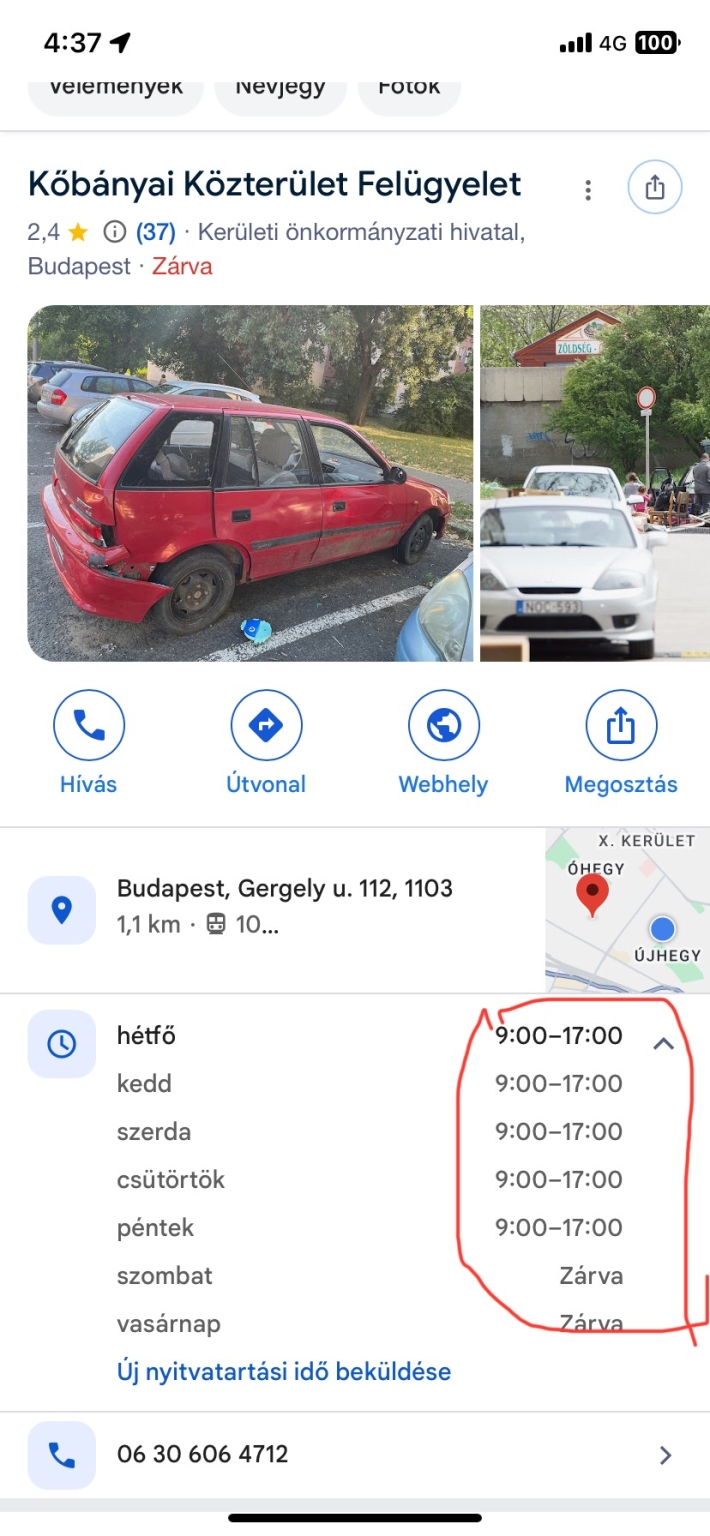Viewport: 710px width, 1536px height.
Task: Switch to the Névjegy tab
Action: pos(280,88)
